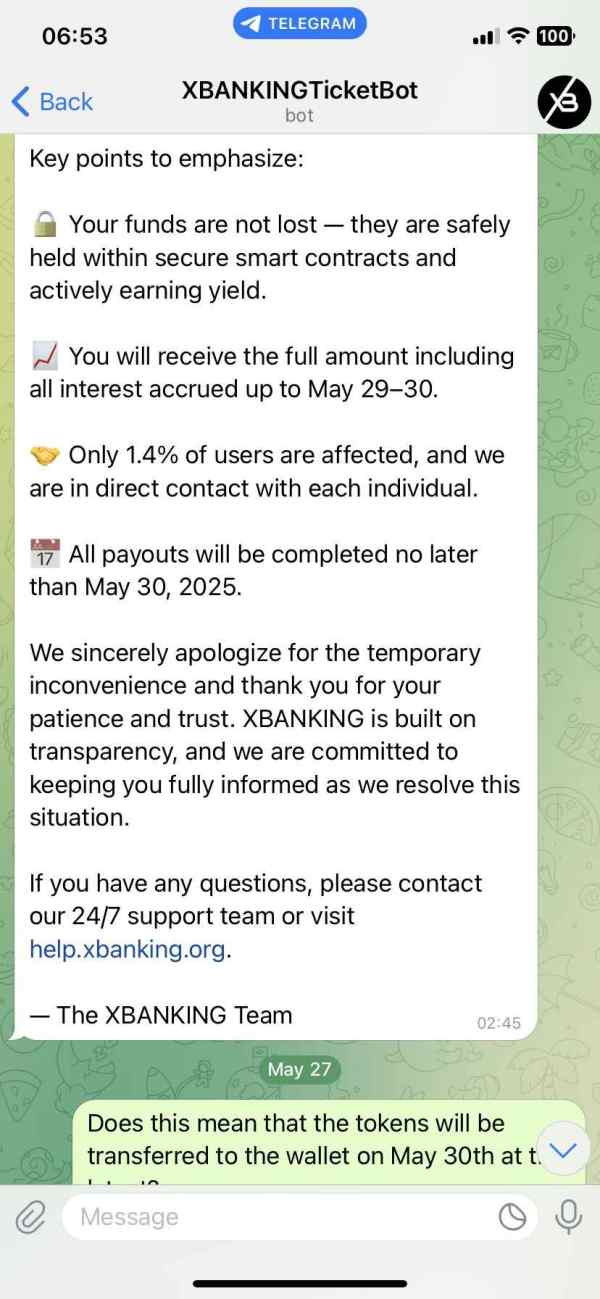
Task: Open XBANKINGTicketBot profile avatar
Action: pyautogui.click(x=565, y=101)
